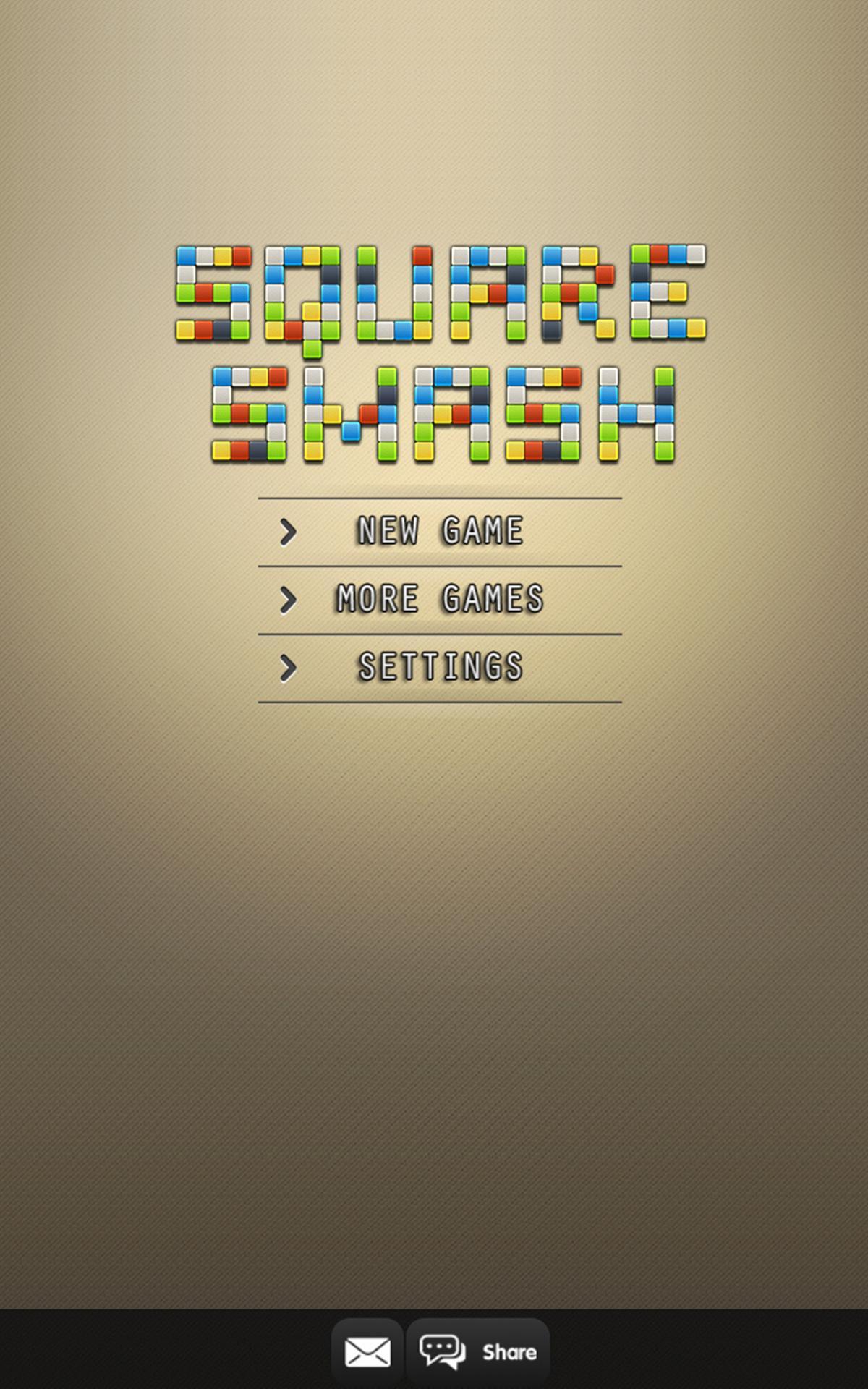Click the divider line under SETTINGS

[x=440, y=700]
